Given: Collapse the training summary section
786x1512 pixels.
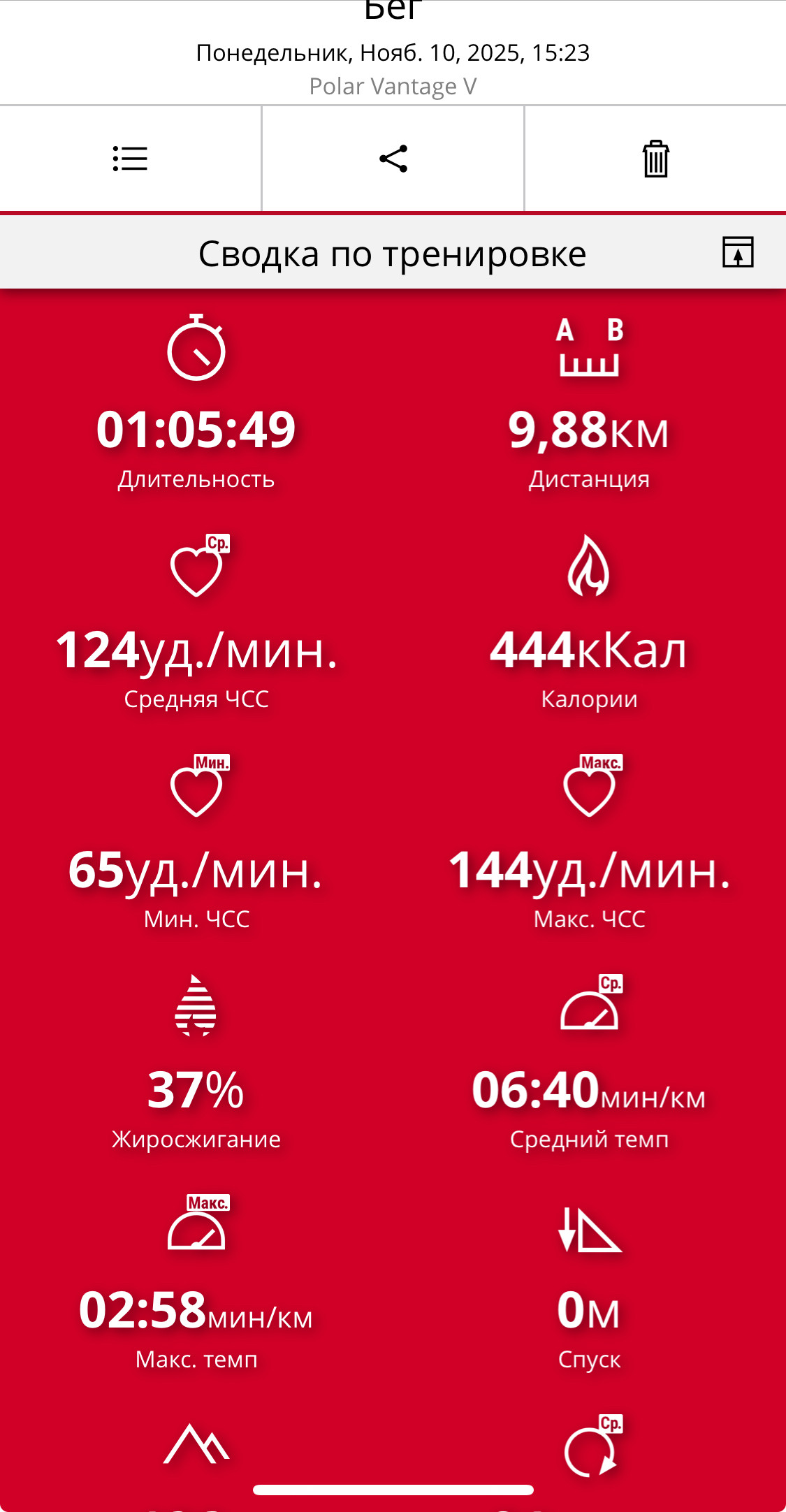Looking at the screenshot, I should click(738, 252).
